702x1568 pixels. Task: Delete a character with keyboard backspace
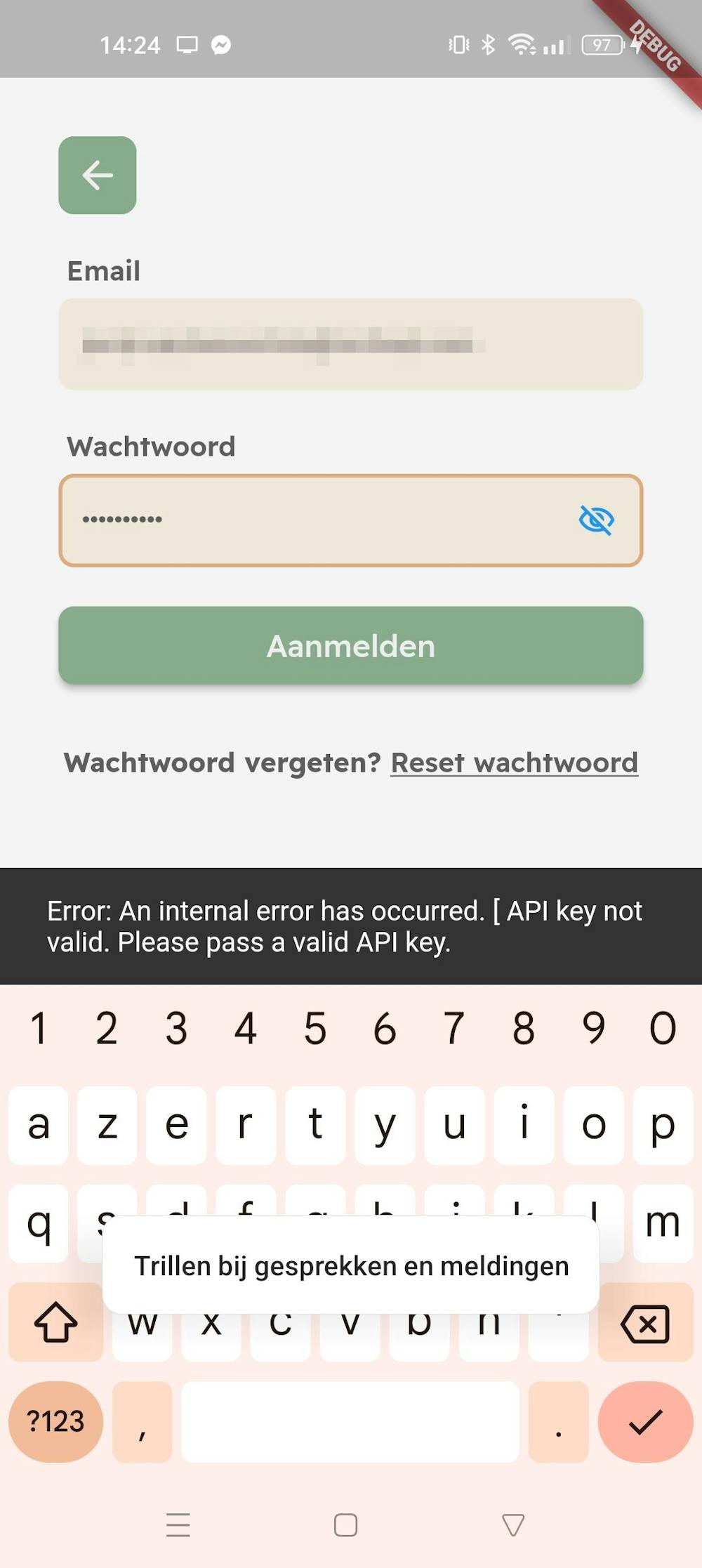(x=645, y=1324)
